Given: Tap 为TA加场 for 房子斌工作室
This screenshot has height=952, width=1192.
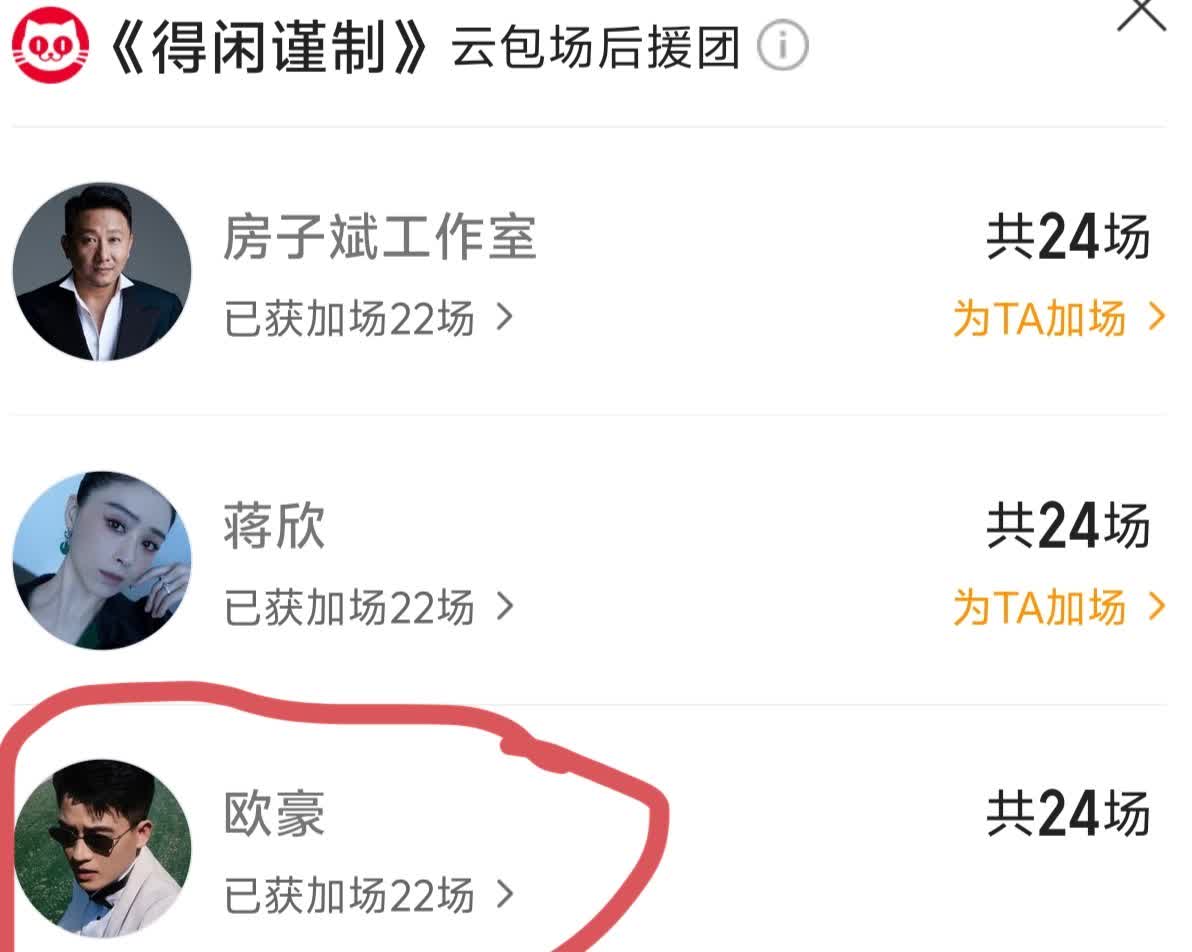Looking at the screenshot, I should tap(1059, 319).
